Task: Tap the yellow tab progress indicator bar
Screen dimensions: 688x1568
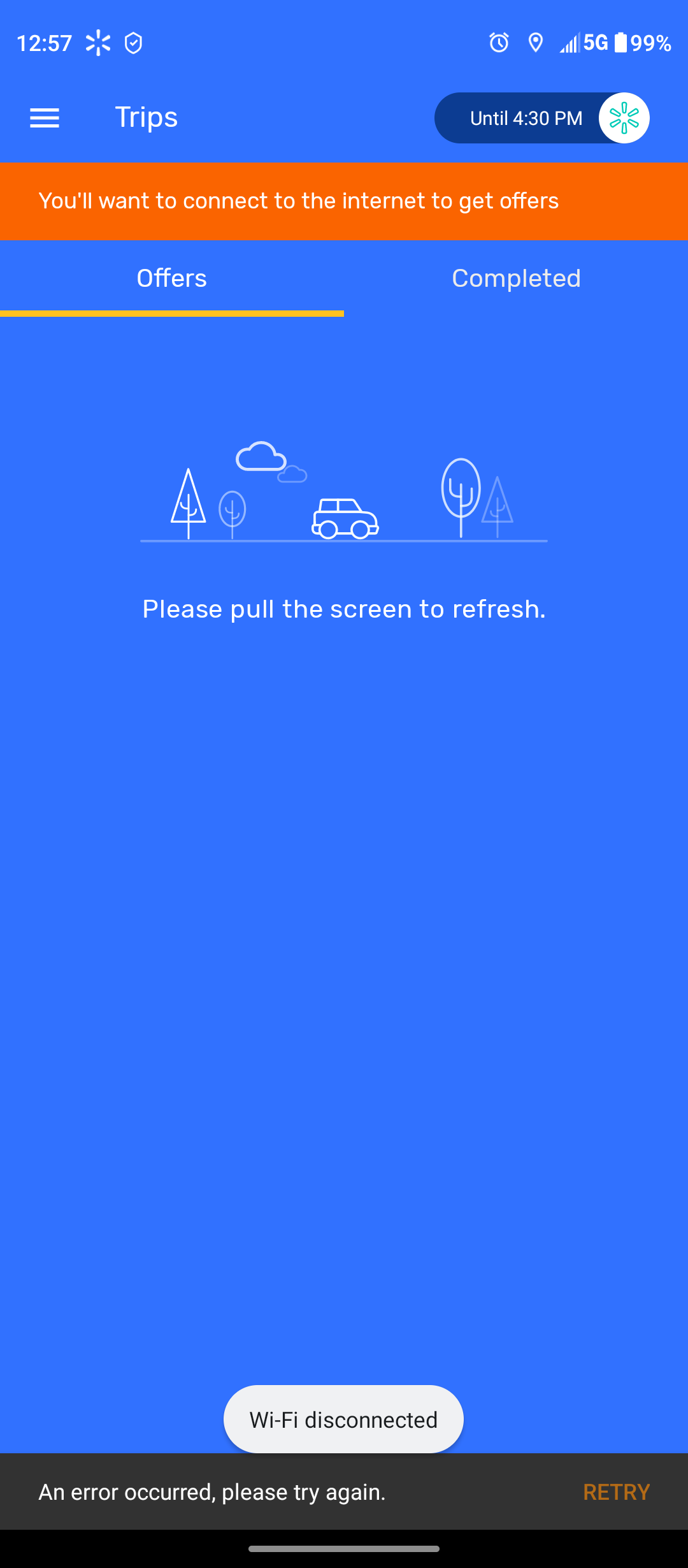Action: pos(172,314)
